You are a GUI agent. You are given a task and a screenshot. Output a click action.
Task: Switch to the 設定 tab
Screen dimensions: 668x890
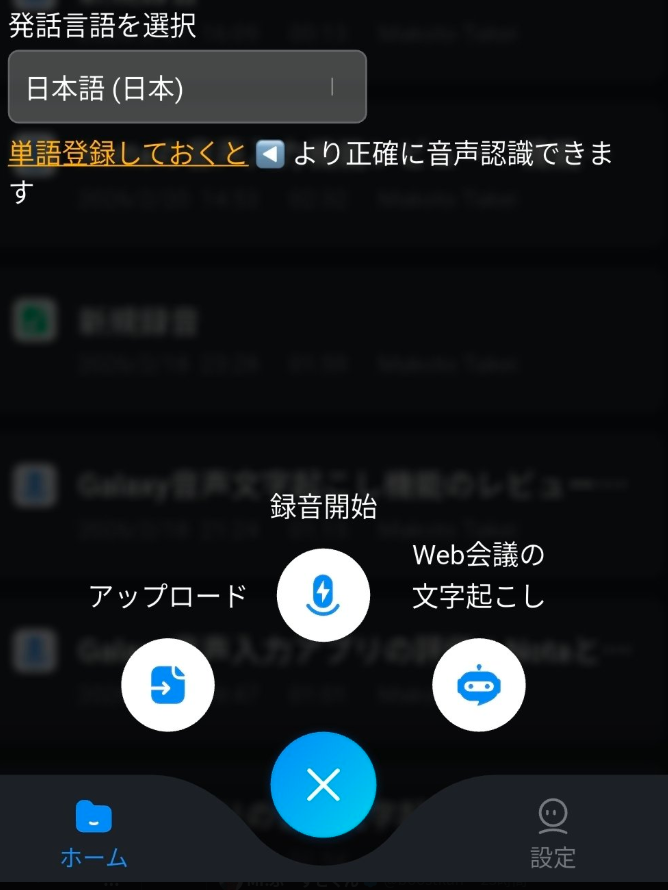click(553, 832)
